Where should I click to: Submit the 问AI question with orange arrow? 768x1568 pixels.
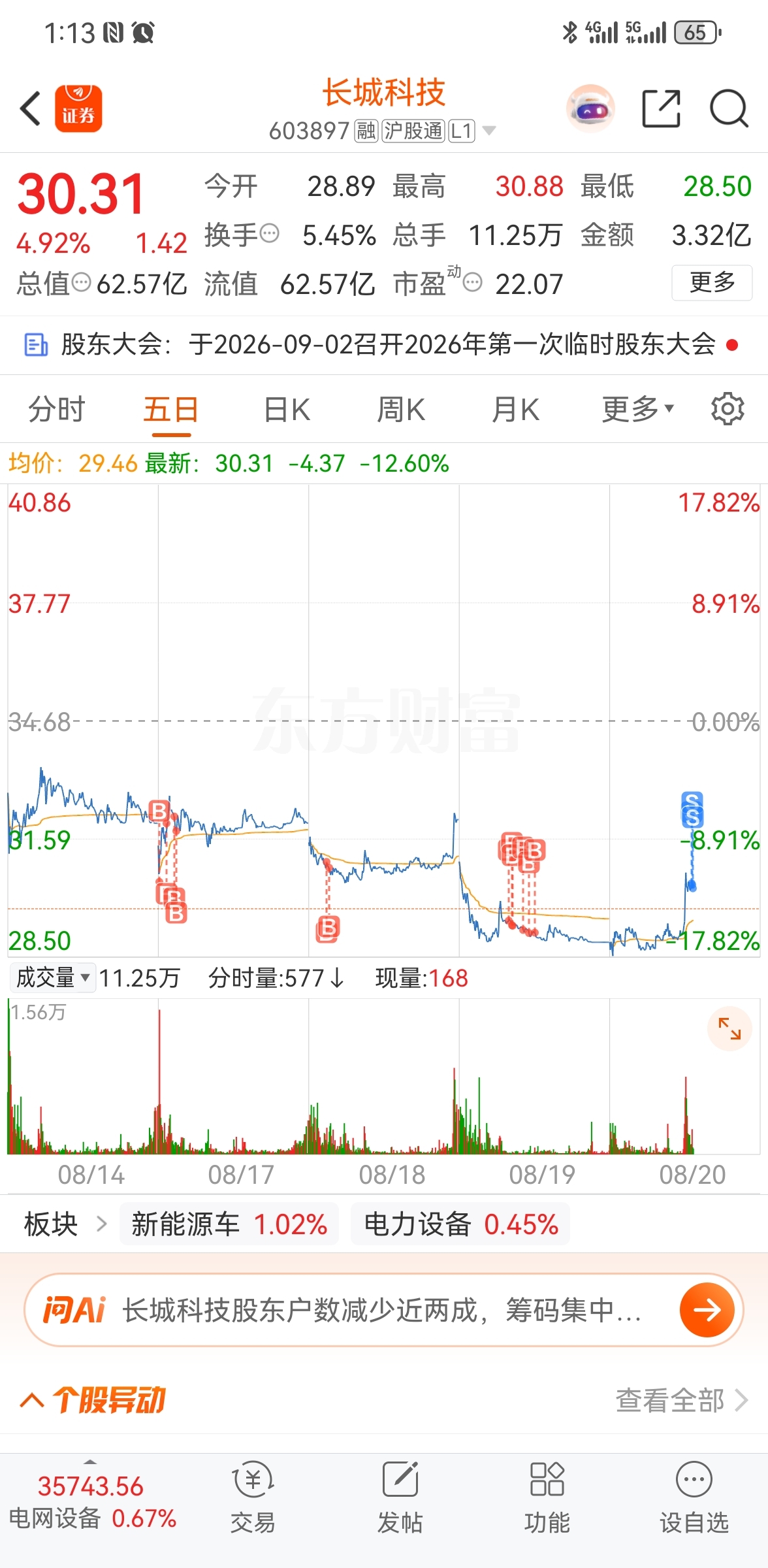(x=707, y=1310)
